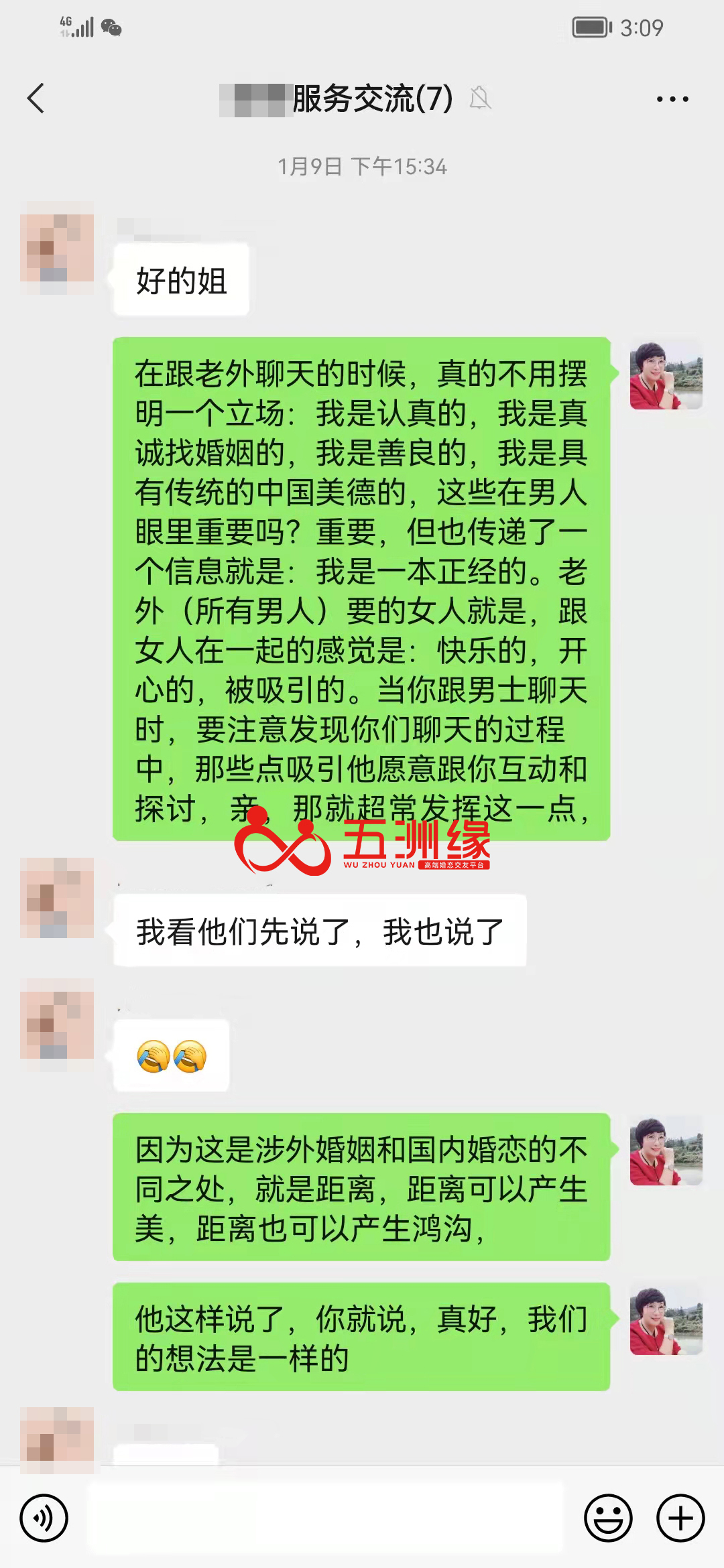Open the avatar beside 因为这是涉外婚姻 message
The width and height of the screenshot is (724, 1568).
tap(666, 1151)
